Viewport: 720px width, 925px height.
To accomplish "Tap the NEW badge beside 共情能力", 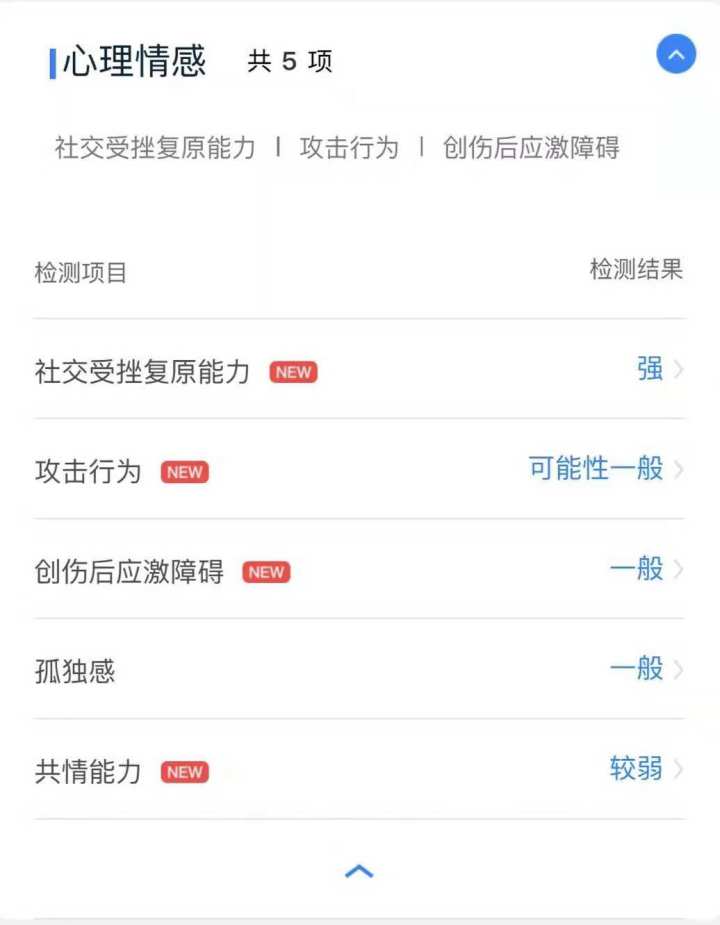I will point(184,772).
